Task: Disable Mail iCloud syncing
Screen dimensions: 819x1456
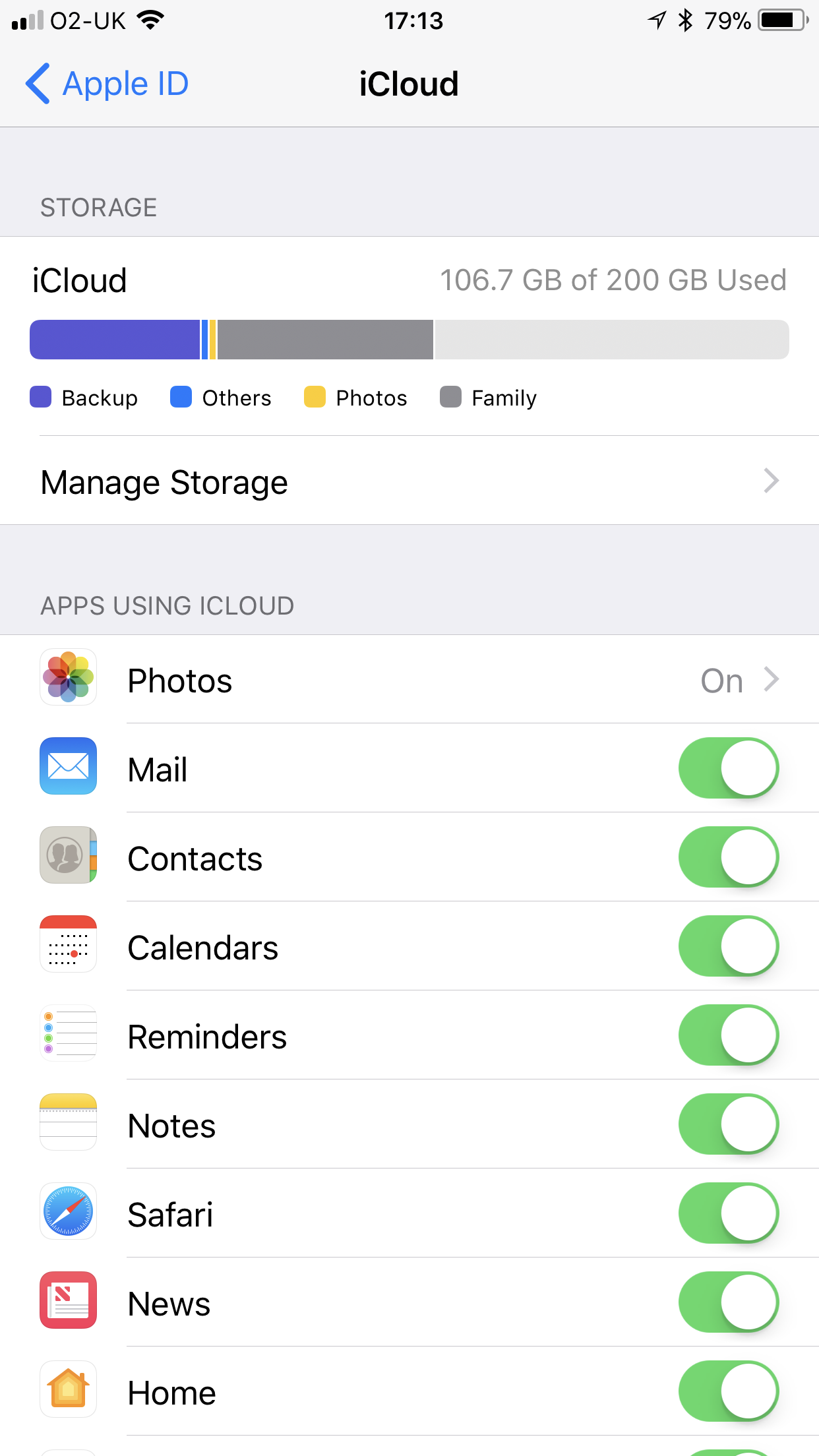Action: point(728,767)
